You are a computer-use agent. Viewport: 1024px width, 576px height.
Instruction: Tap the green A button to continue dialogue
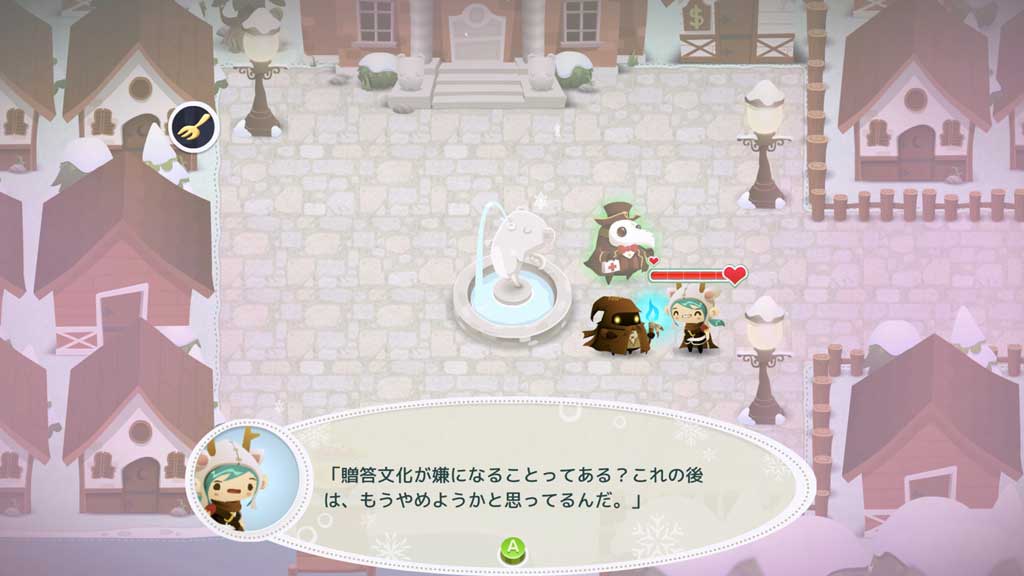pos(512,547)
